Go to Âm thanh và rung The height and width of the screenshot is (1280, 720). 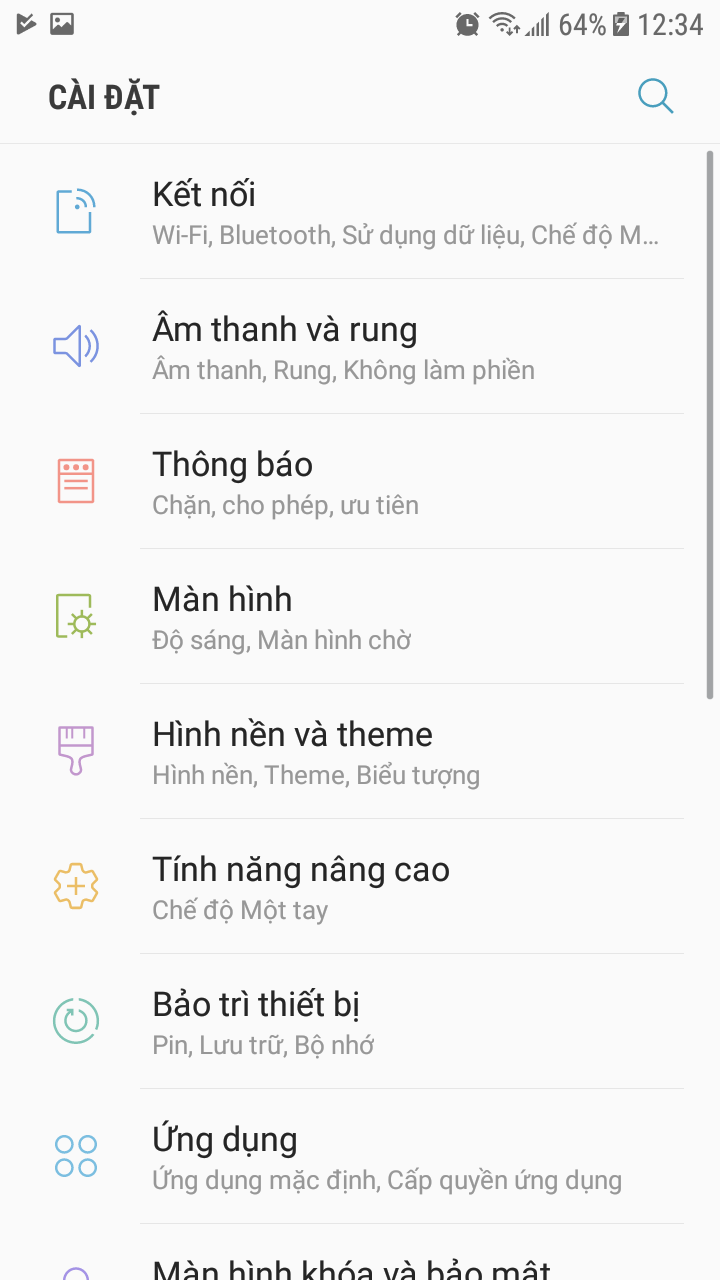(x=360, y=347)
